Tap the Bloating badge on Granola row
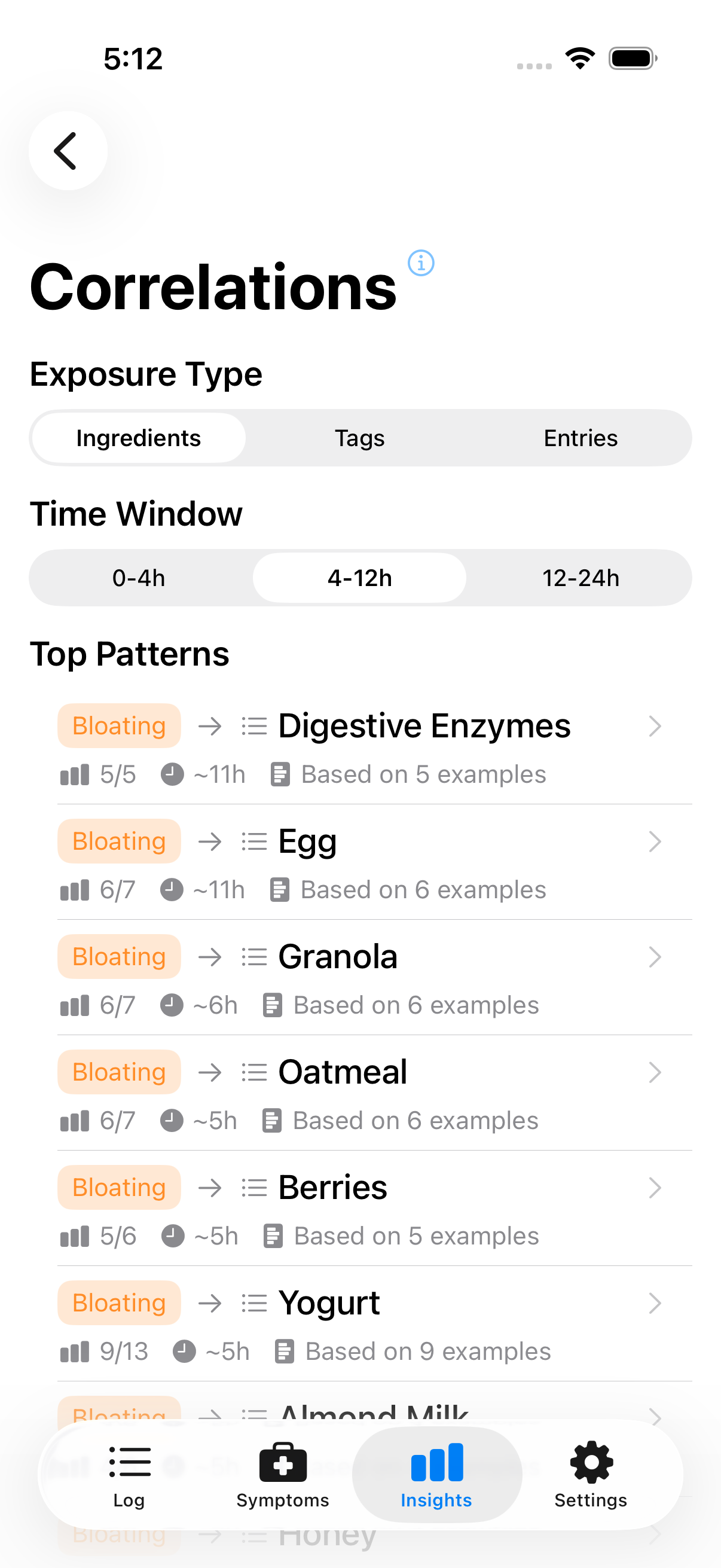This screenshot has width=721, height=1568. (x=118, y=956)
